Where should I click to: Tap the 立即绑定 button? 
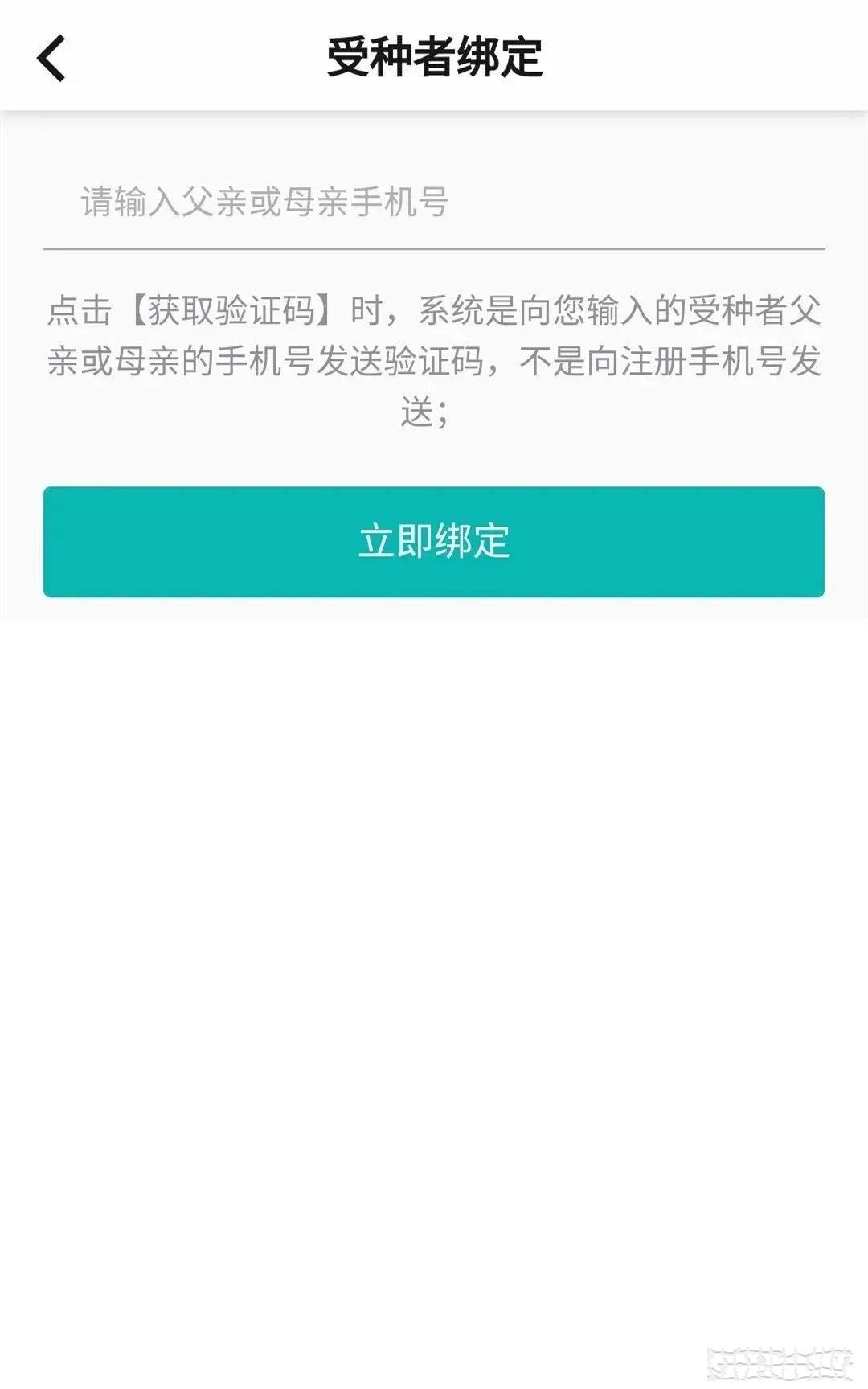pos(434,542)
